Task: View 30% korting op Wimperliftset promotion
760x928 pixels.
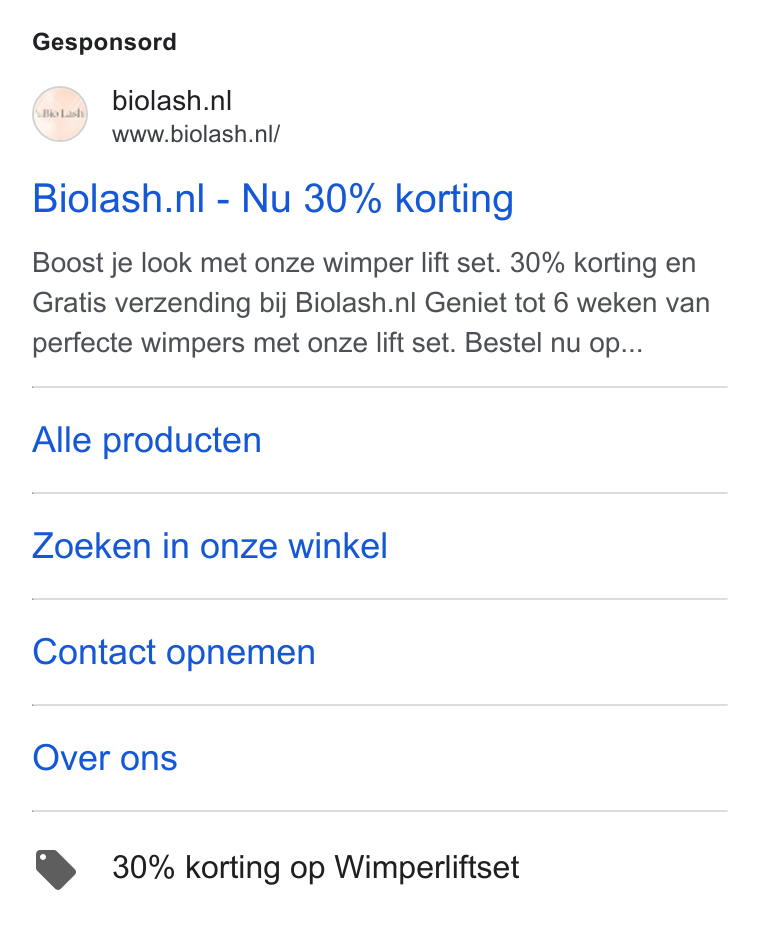Action: click(x=315, y=868)
